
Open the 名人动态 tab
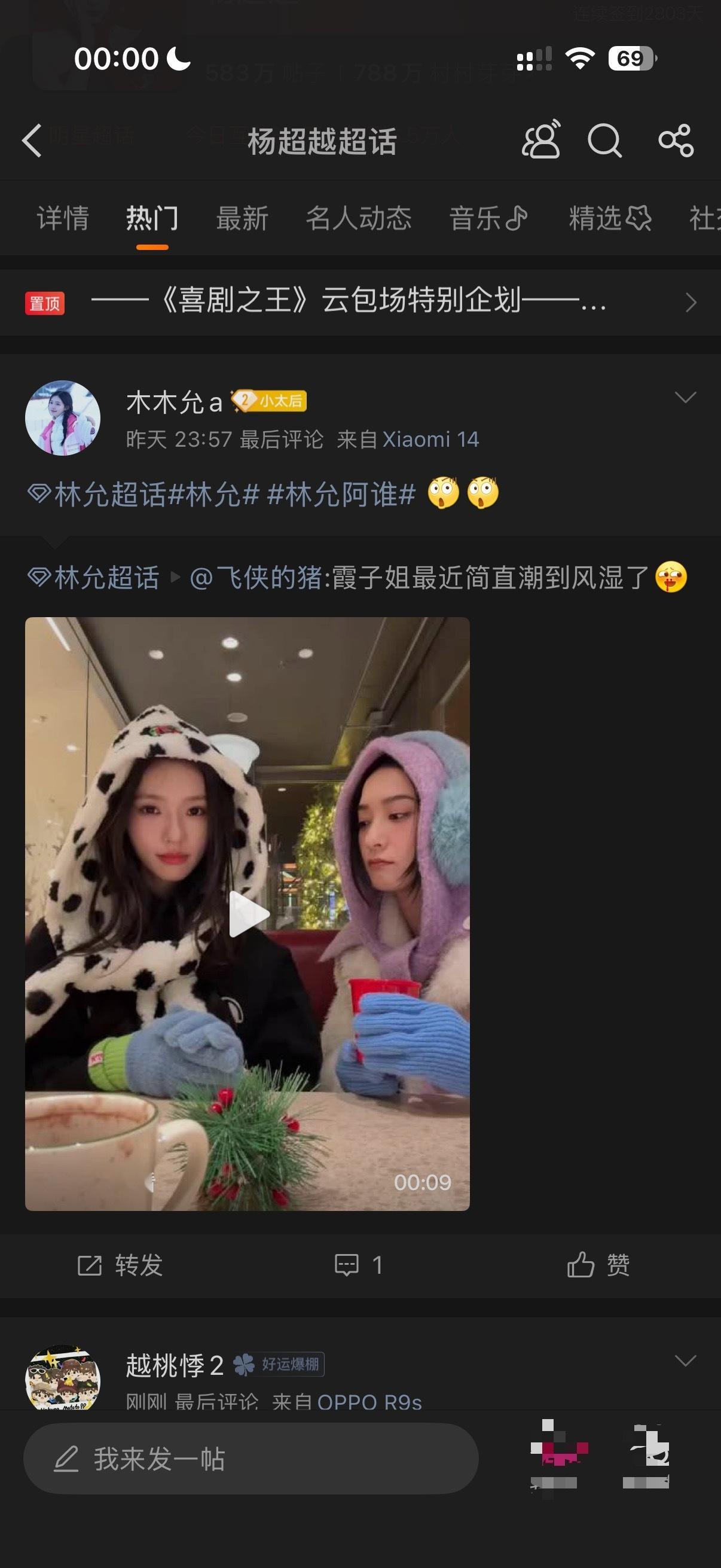[359, 219]
